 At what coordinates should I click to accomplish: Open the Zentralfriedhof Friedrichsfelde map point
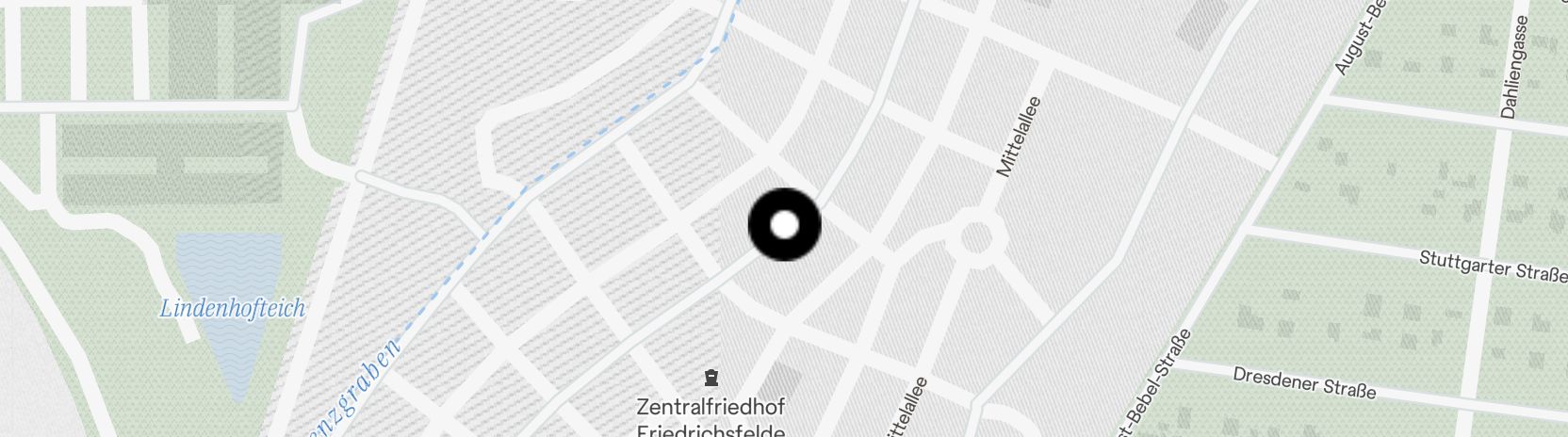[x=710, y=380]
